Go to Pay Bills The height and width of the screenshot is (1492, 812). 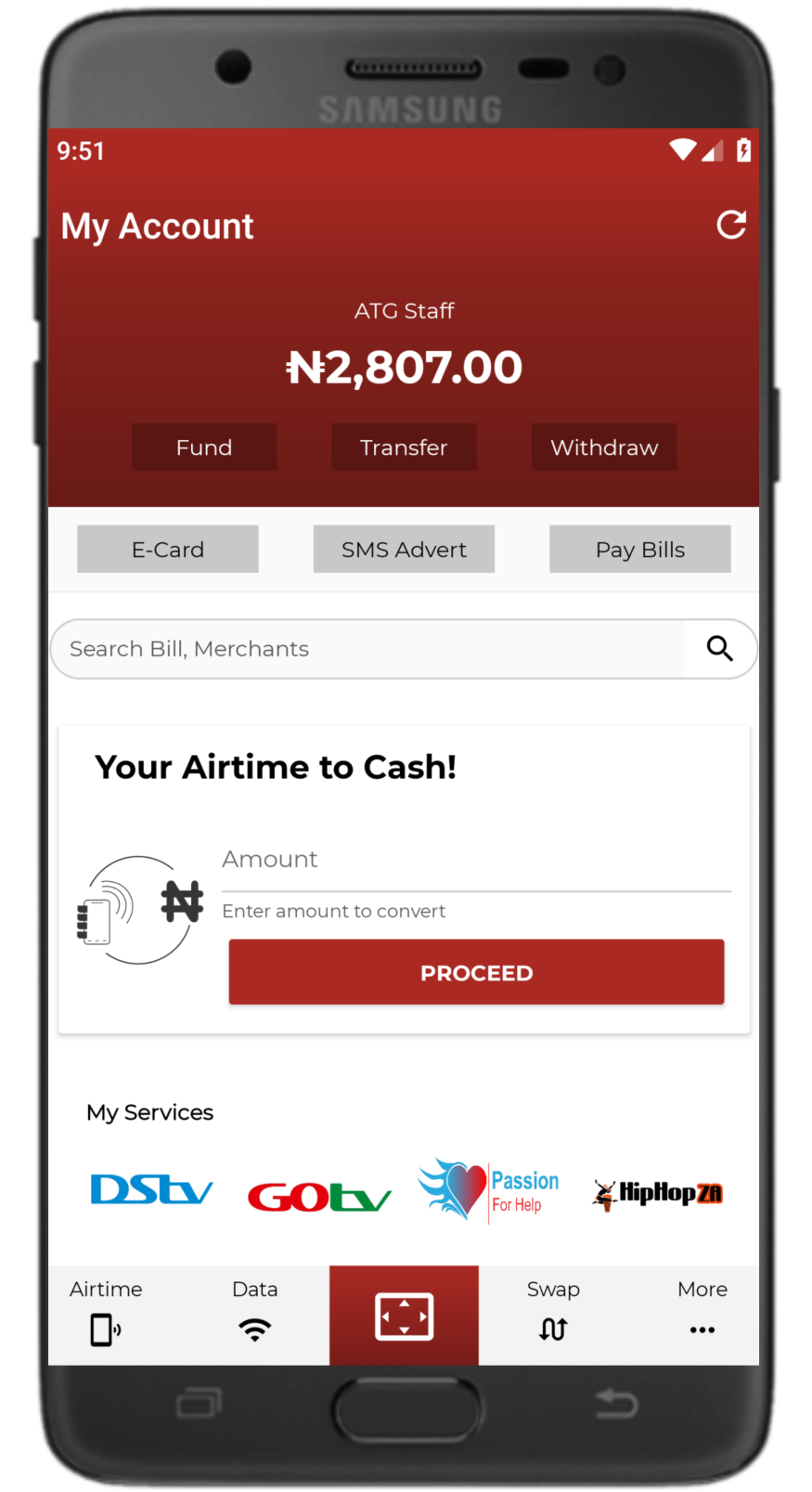coord(640,550)
